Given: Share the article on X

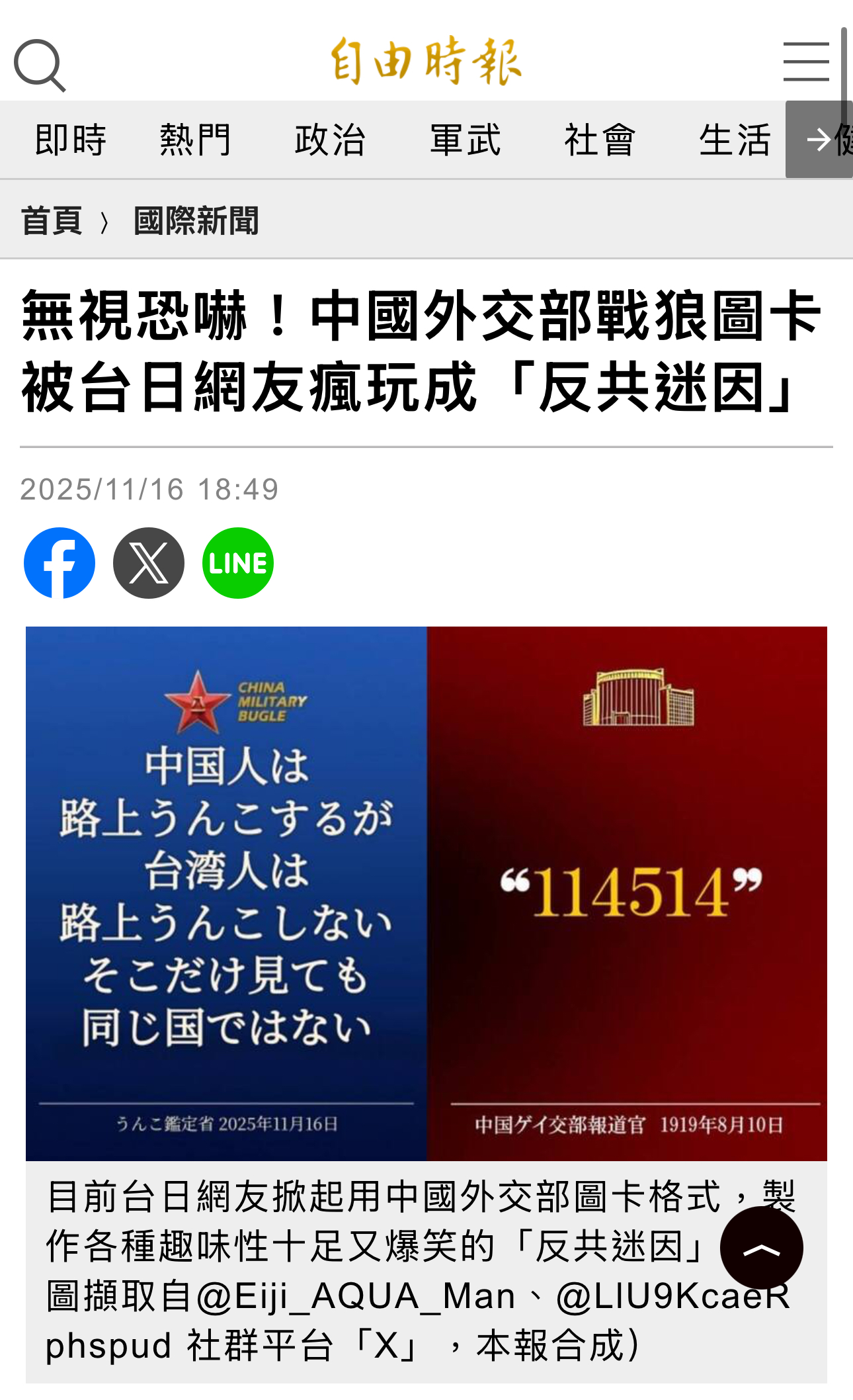Looking at the screenshot, I should tap(149, 563).
